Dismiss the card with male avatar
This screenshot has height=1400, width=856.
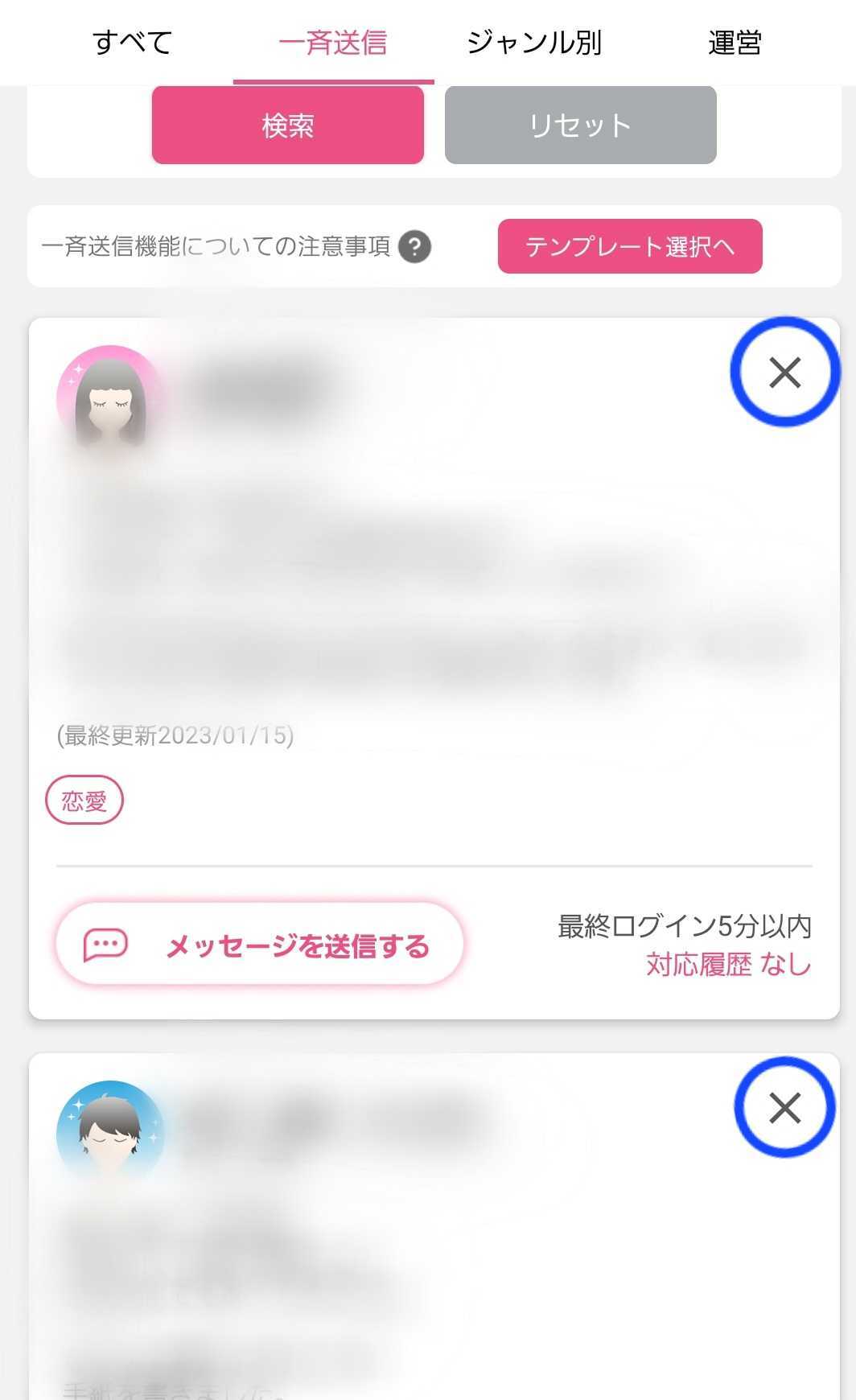[x=784, y=1108]
